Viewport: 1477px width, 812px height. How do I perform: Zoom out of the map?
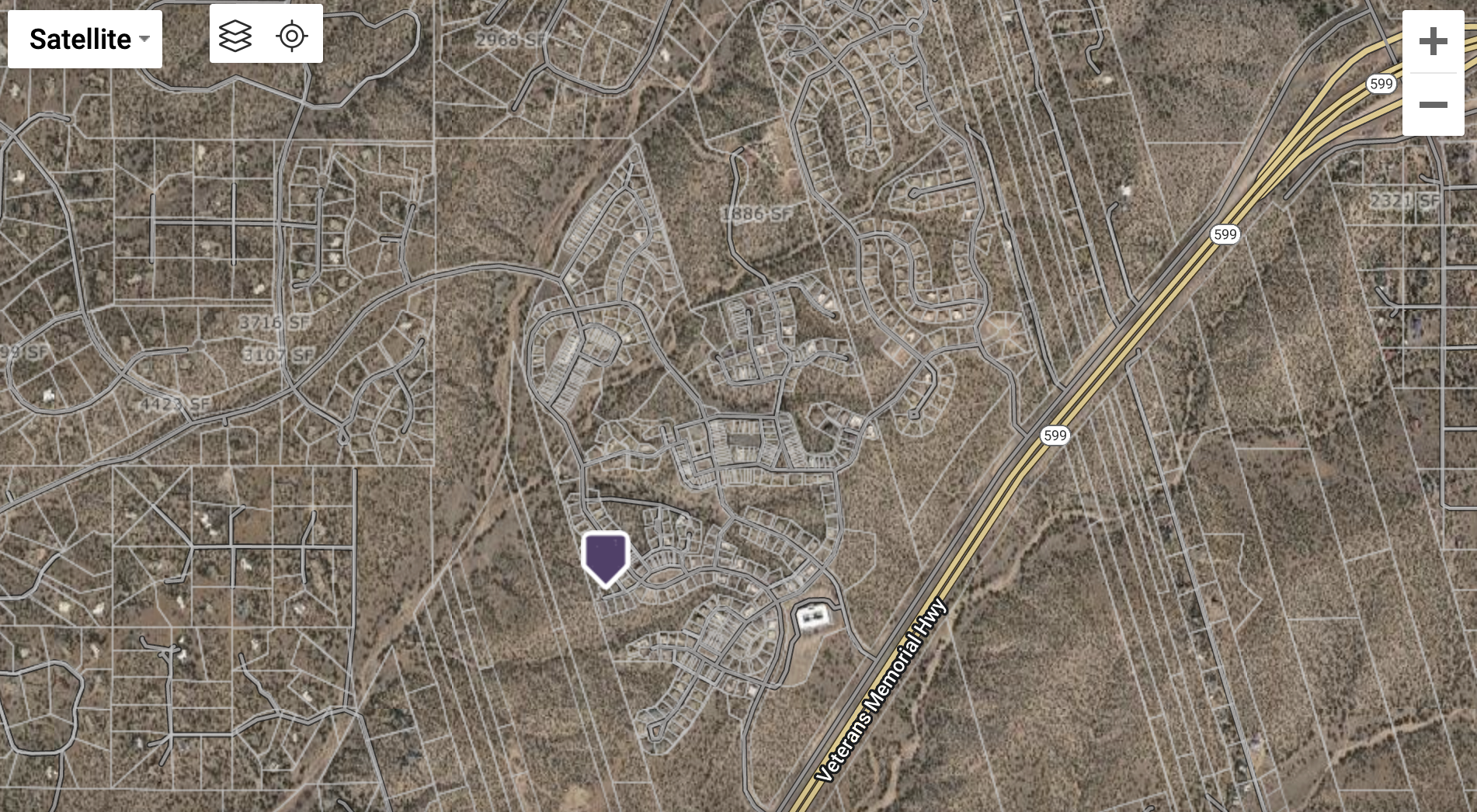[1433, 105]
